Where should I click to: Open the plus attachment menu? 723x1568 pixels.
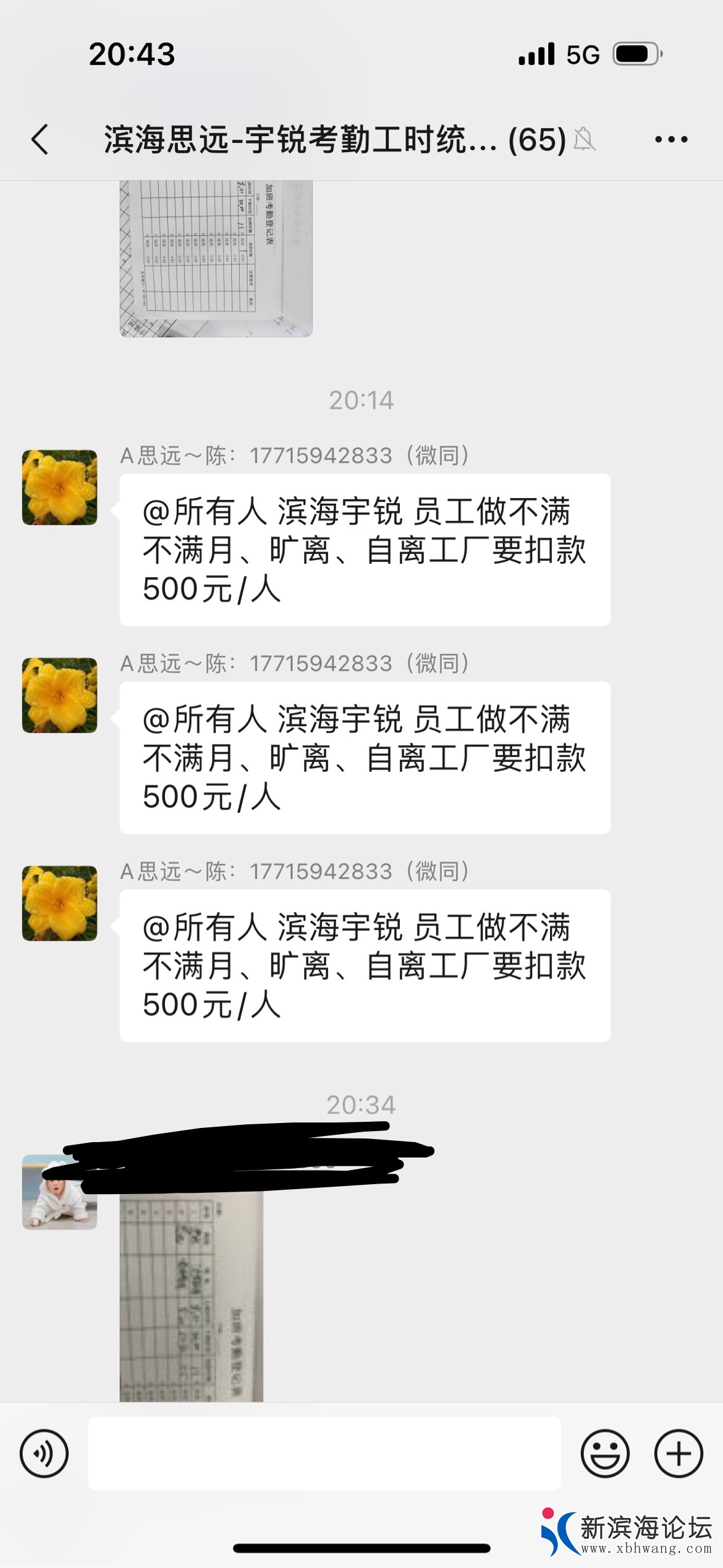[679, 1454]
